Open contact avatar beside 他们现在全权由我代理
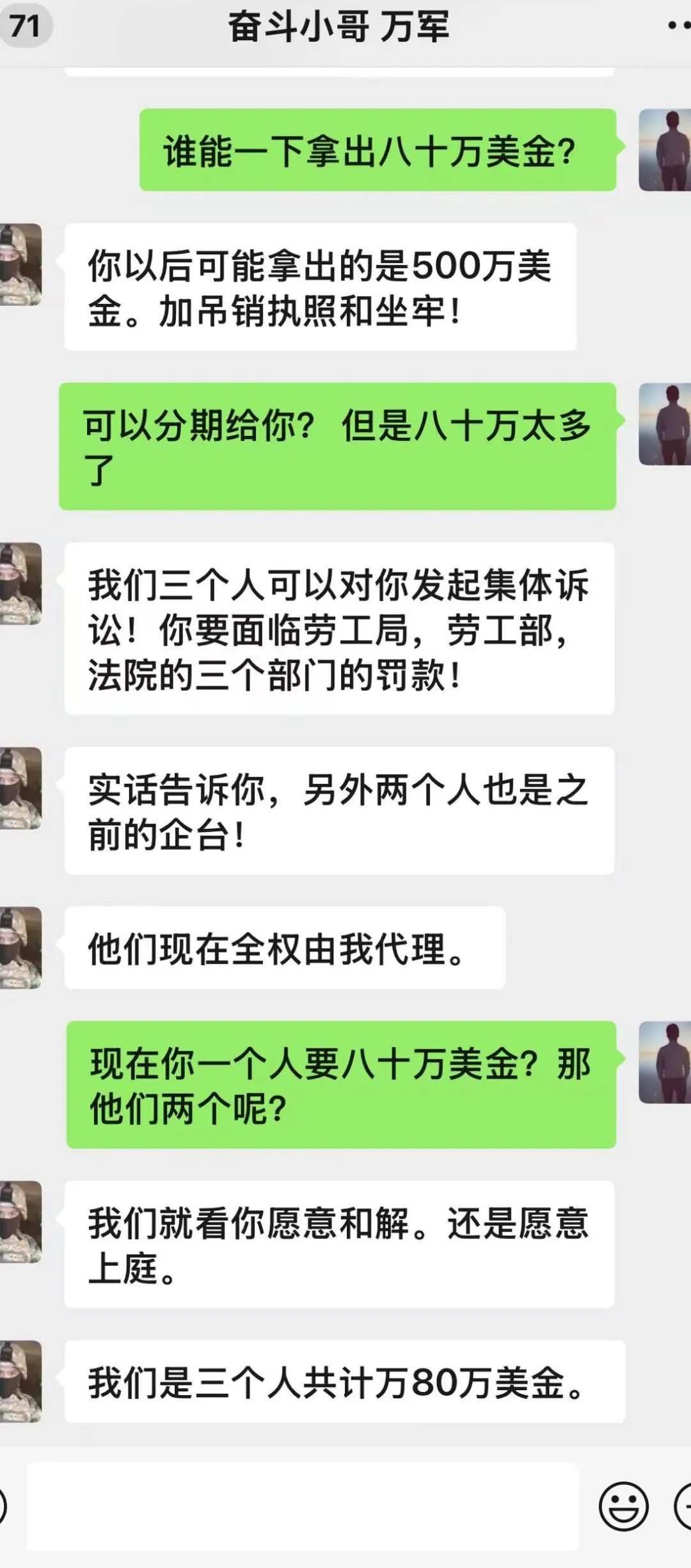This screenshot has height=1568, width=691. (x=20, y=948)
